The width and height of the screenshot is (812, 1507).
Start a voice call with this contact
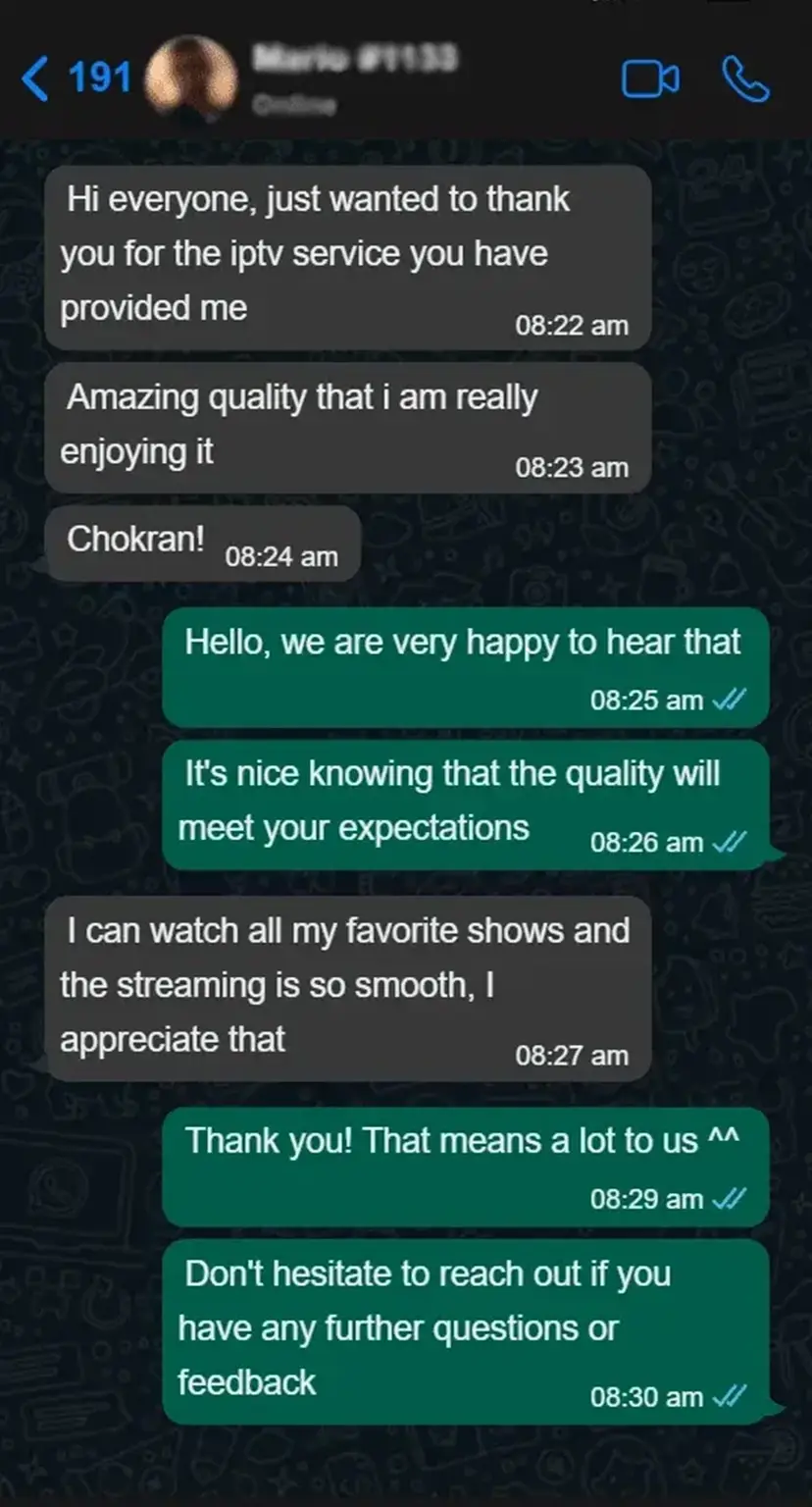[x=745, y=79]
